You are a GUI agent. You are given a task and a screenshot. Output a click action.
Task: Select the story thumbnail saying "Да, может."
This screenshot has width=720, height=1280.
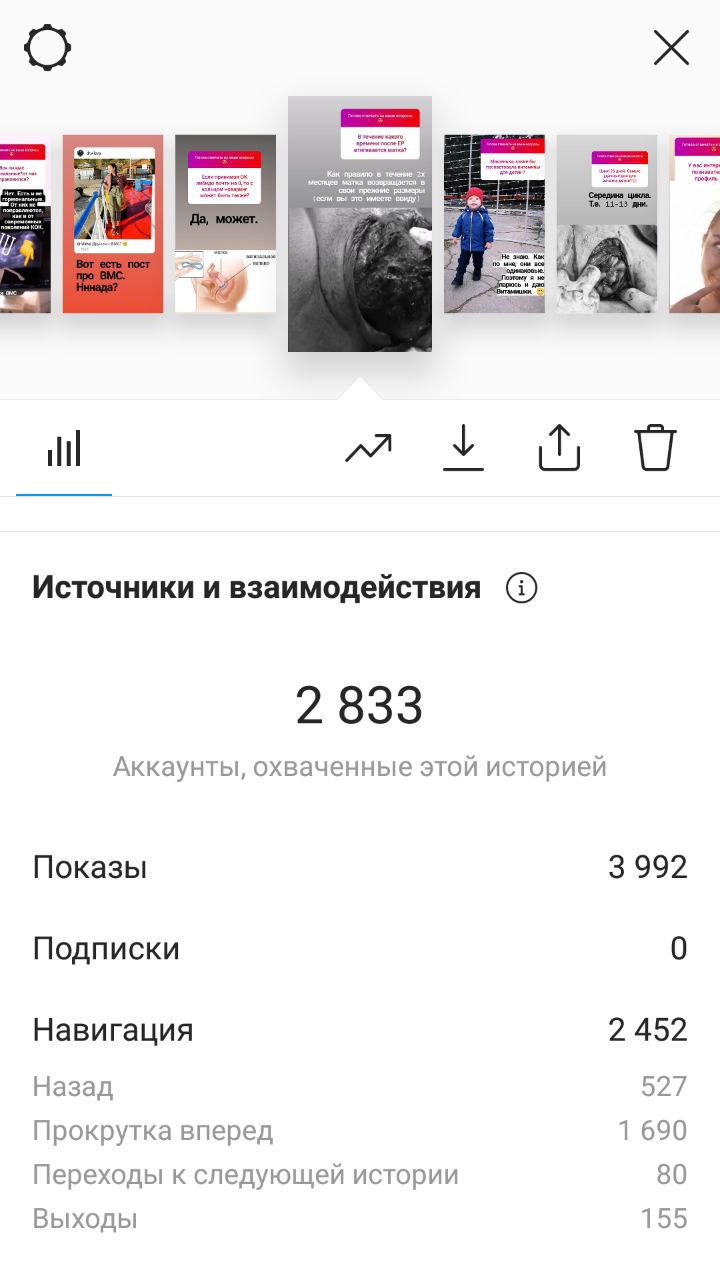coord(225,224)
